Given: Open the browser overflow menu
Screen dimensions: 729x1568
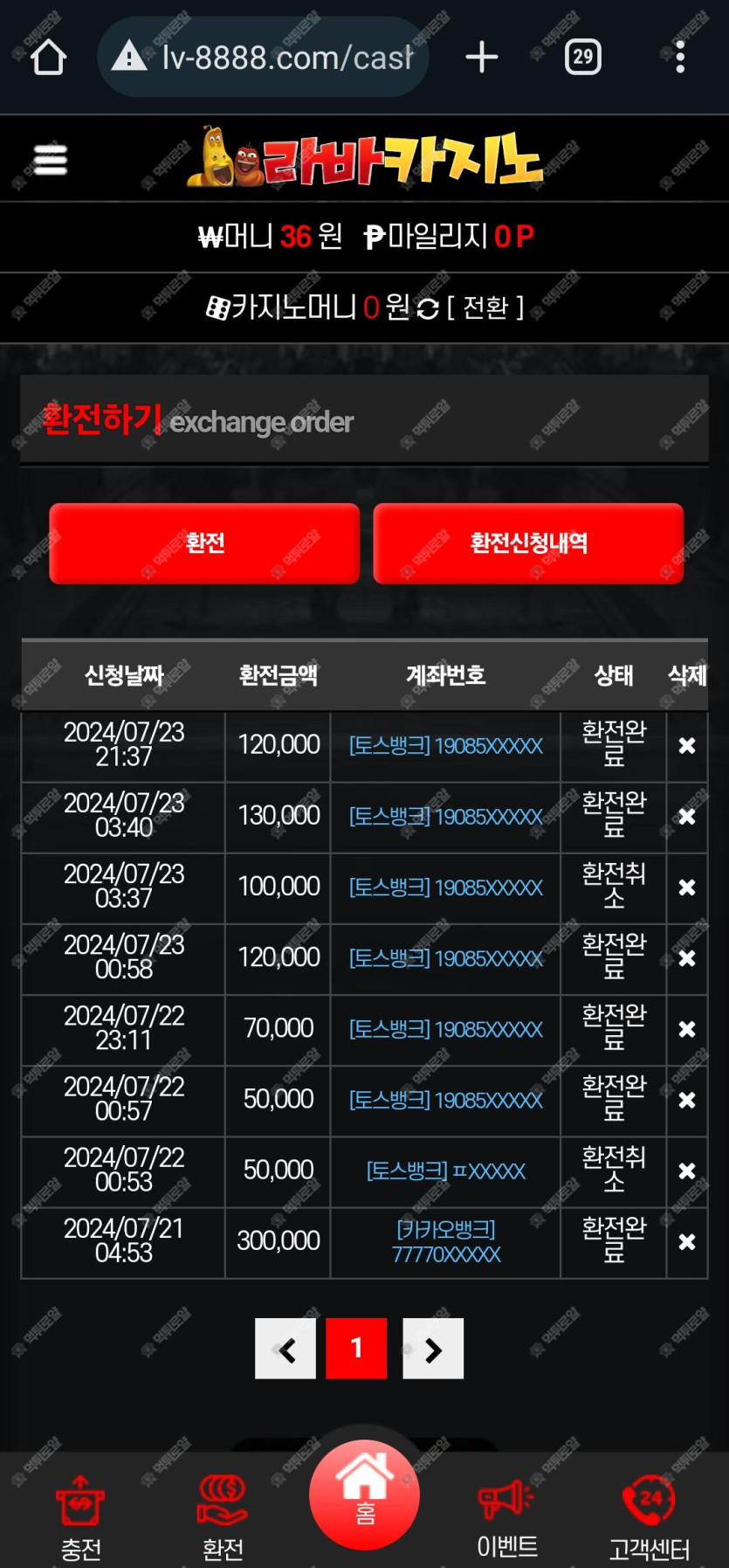Looking at the screenshot, I should click(x=680, y=58).
